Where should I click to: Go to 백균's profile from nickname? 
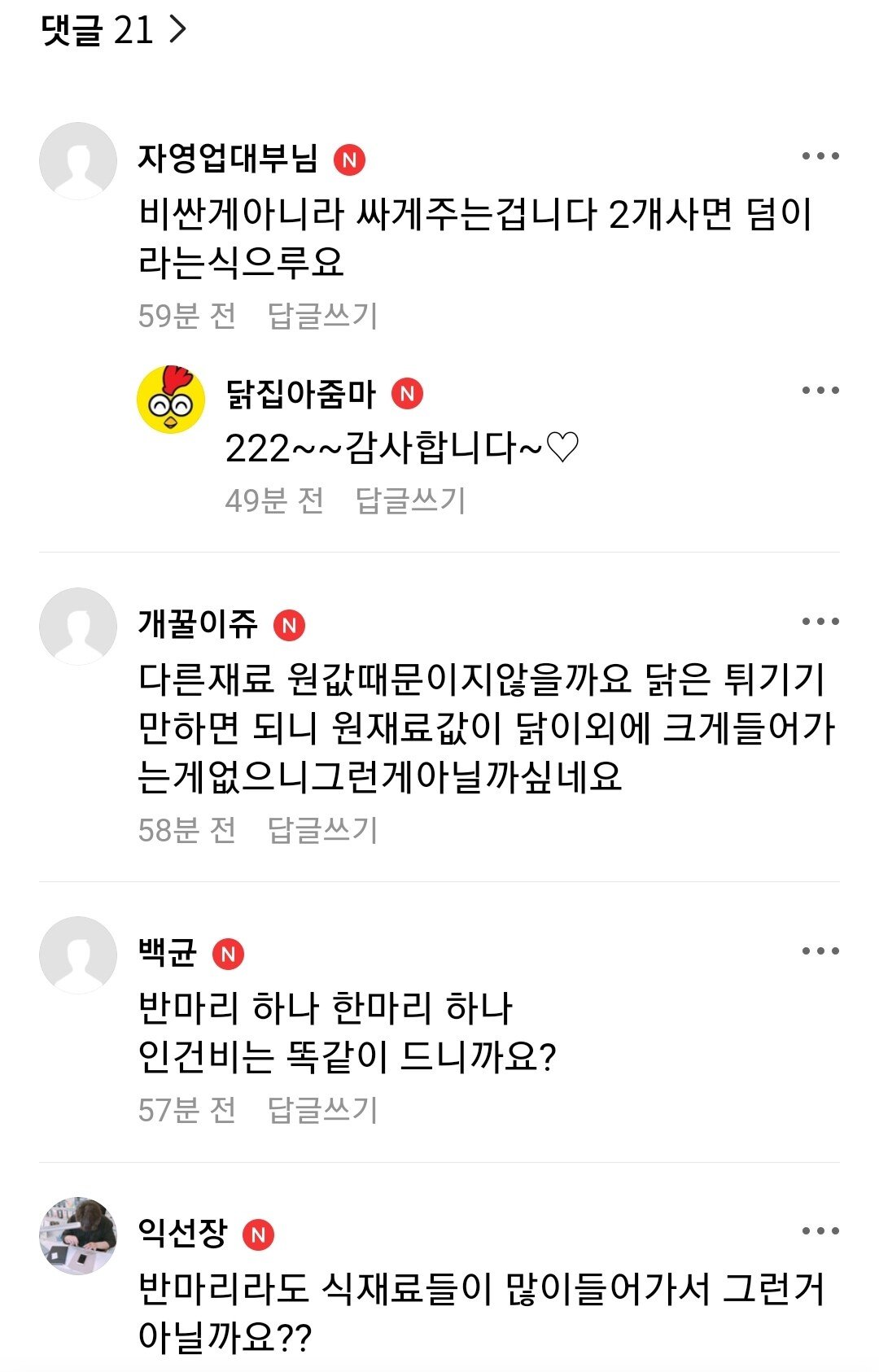point(168,952)
